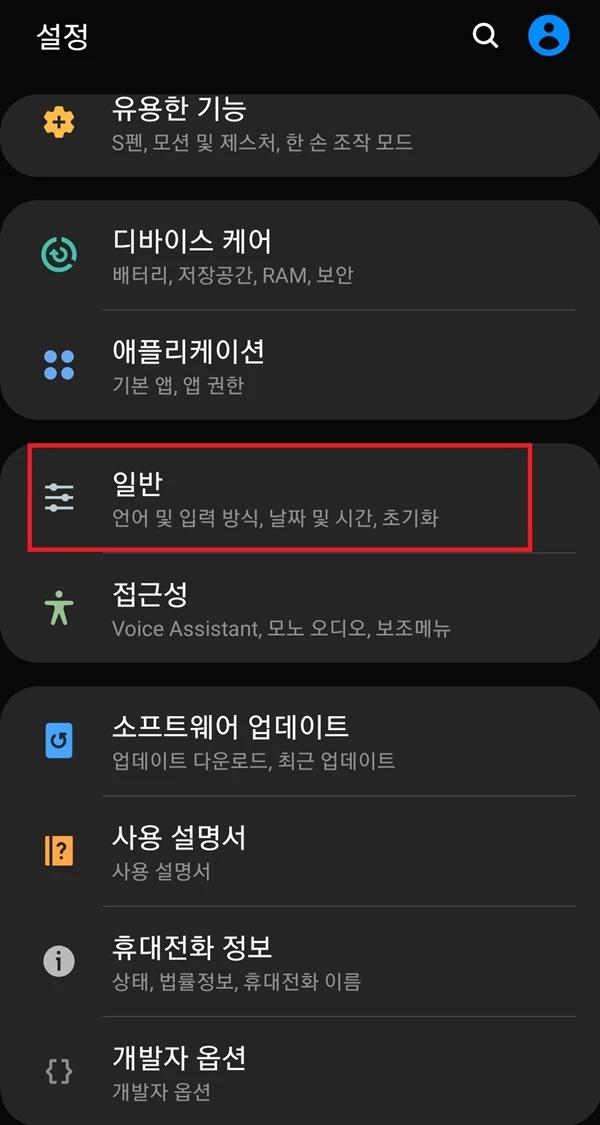Open 휴대전화 정보
The height and width of the screenshot is (1125, 600).
coord(300,961)
